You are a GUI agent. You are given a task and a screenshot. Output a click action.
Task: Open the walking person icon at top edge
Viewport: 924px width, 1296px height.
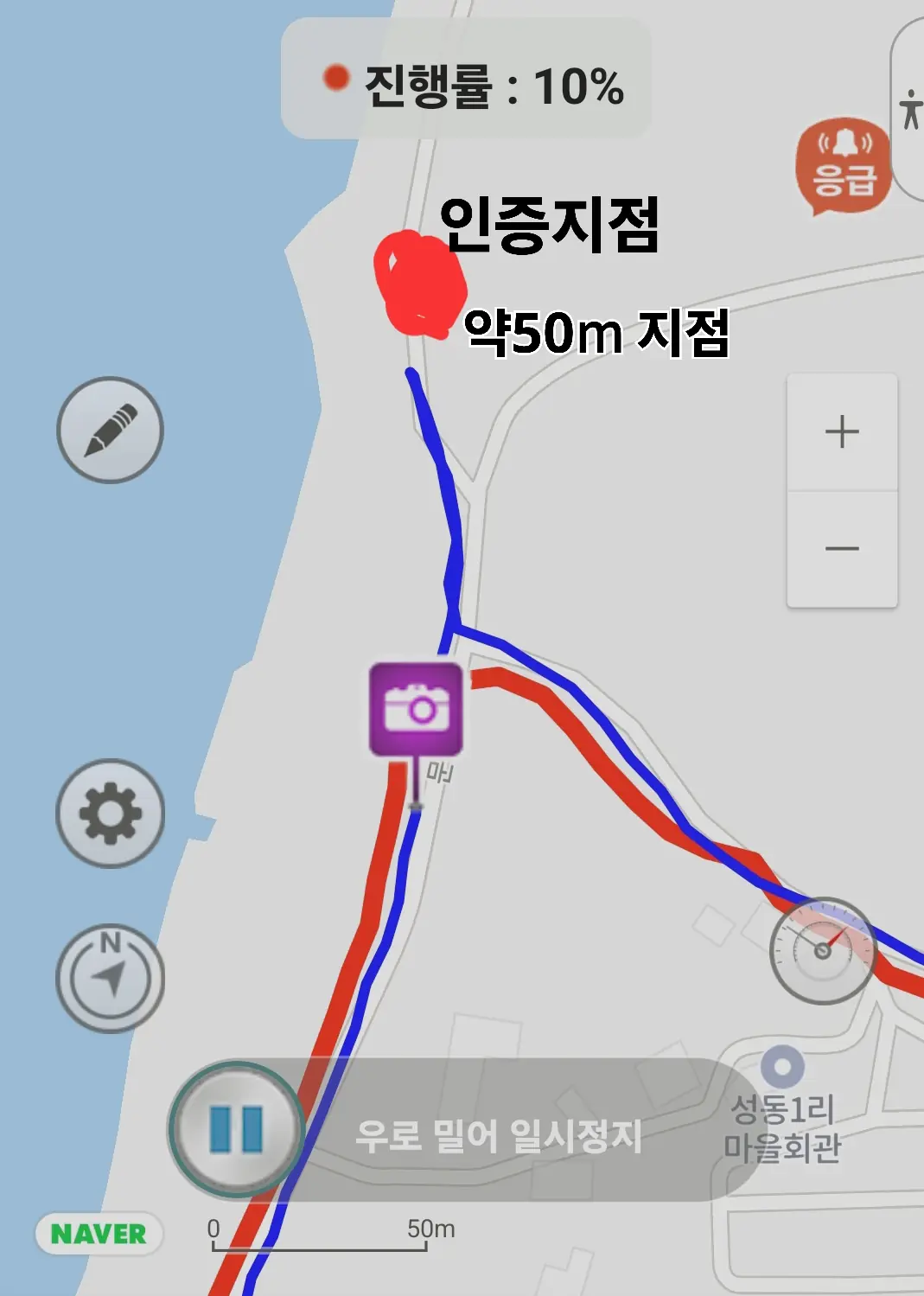click(x=909, y=110)
